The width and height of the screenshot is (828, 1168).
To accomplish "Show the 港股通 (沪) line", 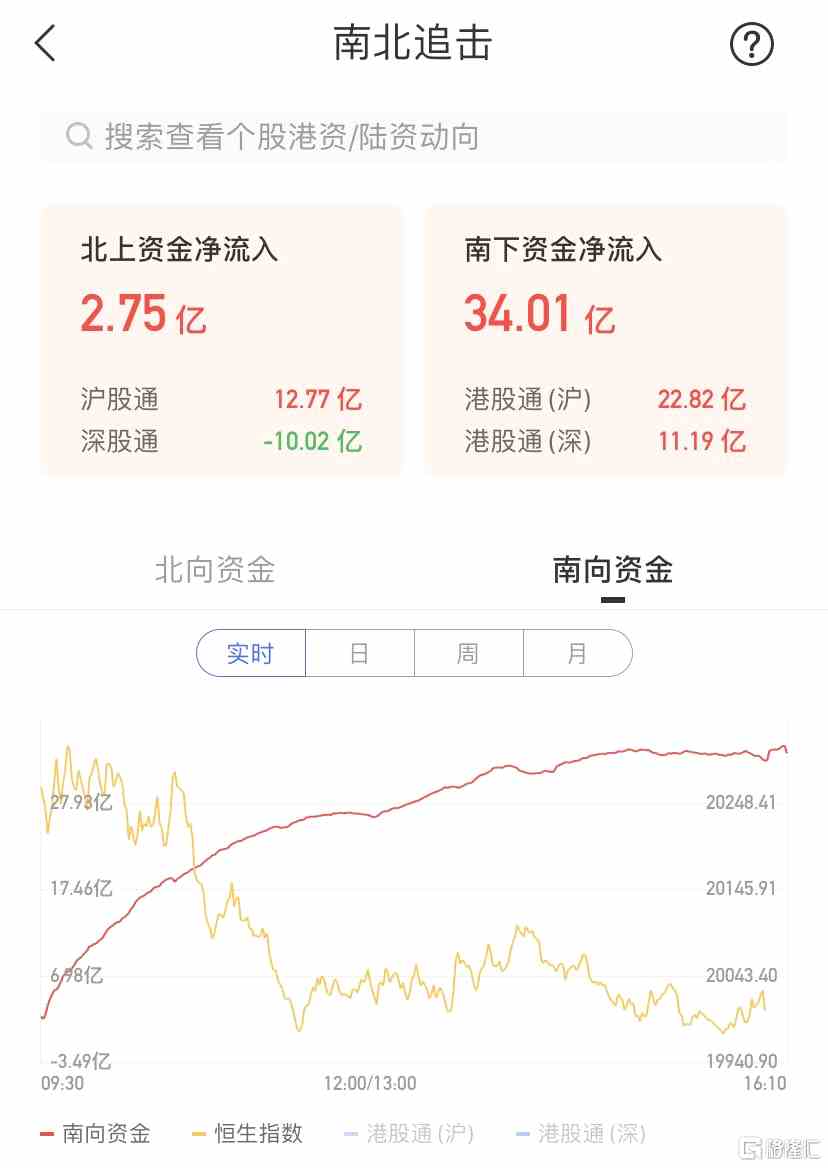I will pyautogui.click(x=409, y=1134).
